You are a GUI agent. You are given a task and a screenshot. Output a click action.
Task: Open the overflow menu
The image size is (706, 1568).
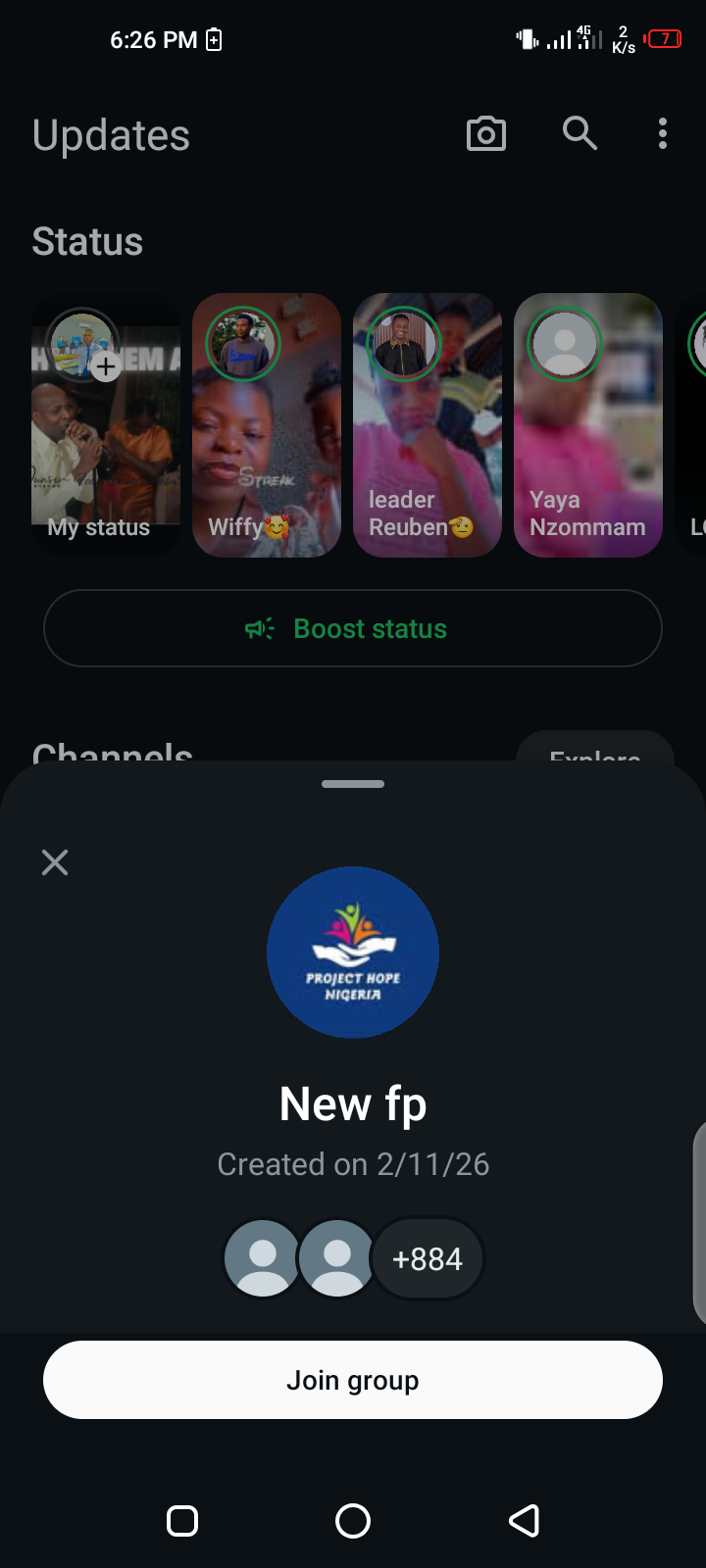[x=663, y=133]
